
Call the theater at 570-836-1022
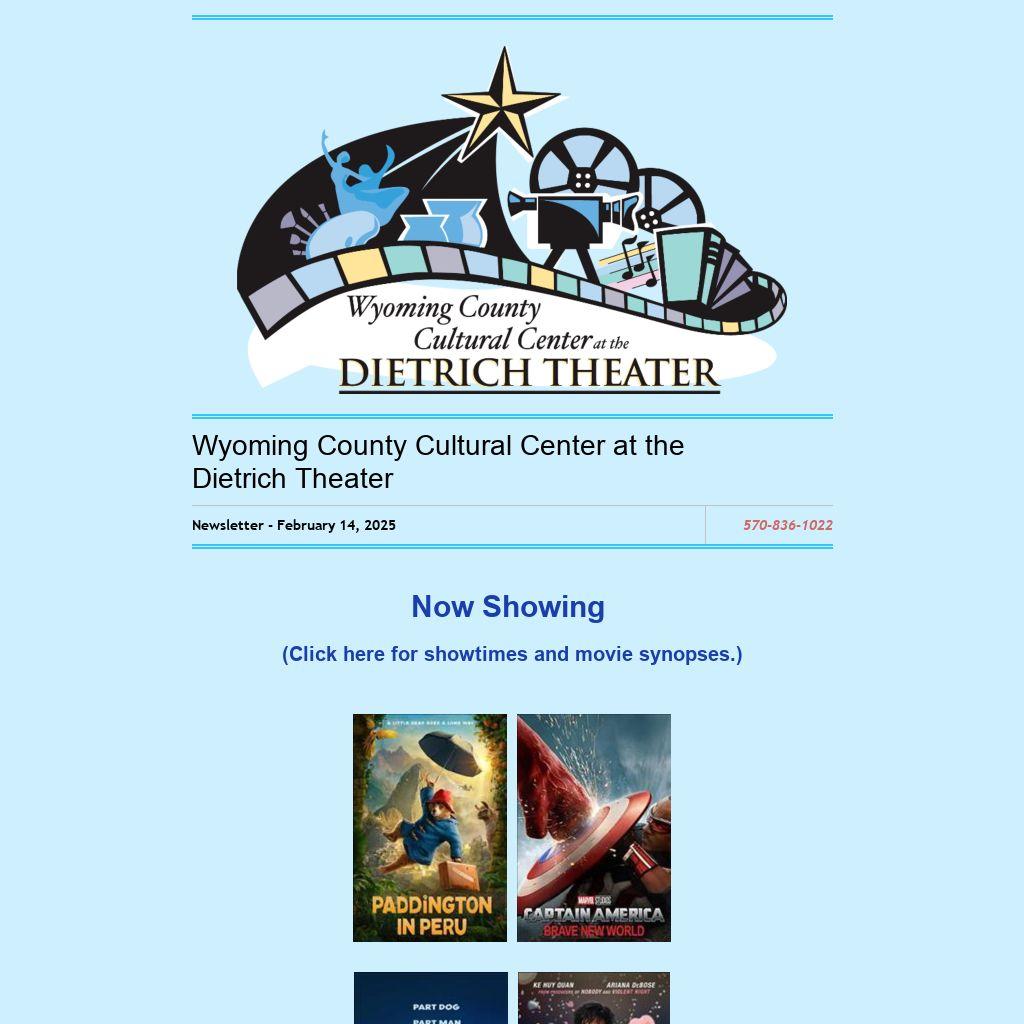pos(787,525)
